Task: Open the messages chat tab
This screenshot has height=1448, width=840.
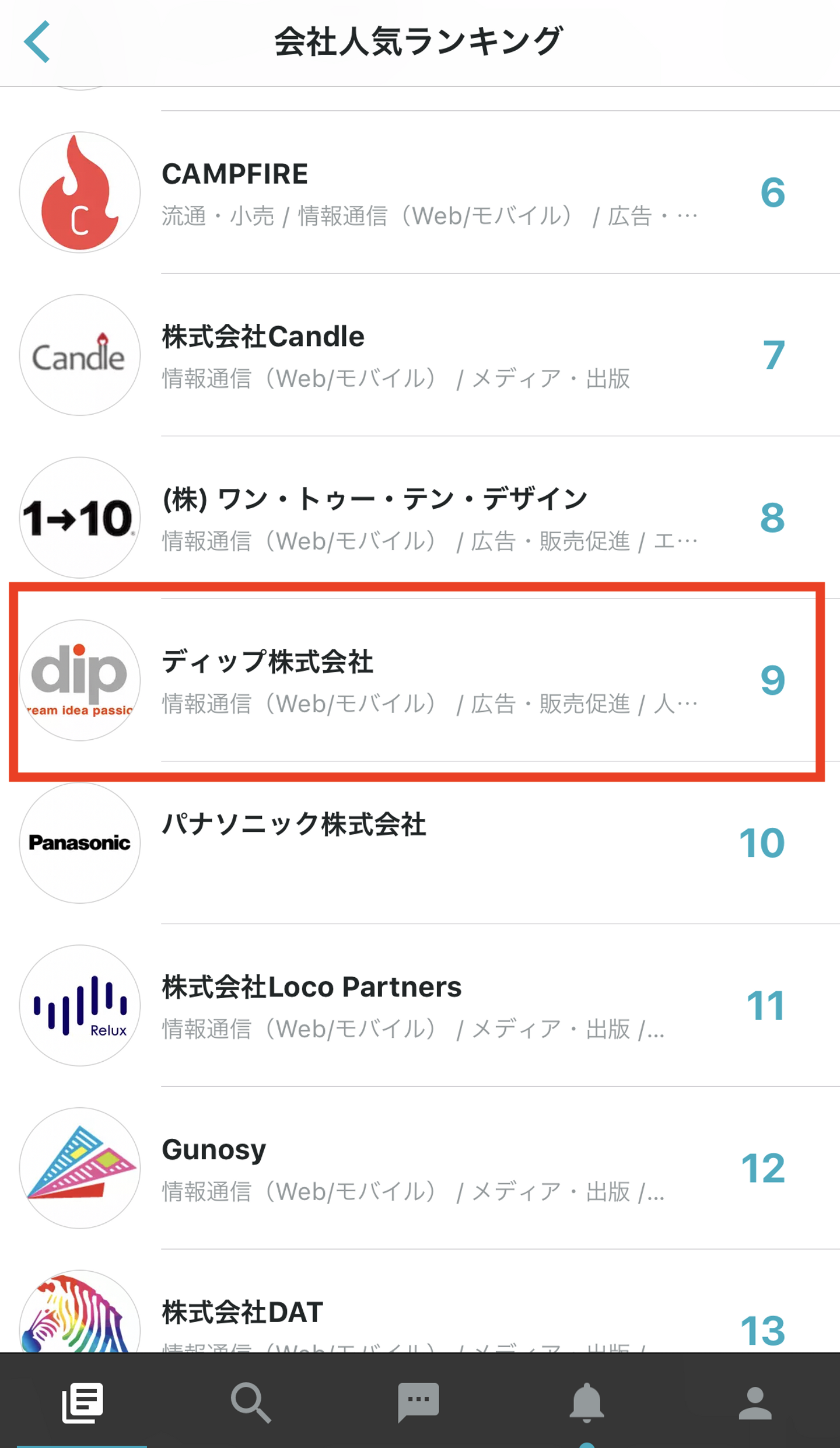Action: 418,1402
